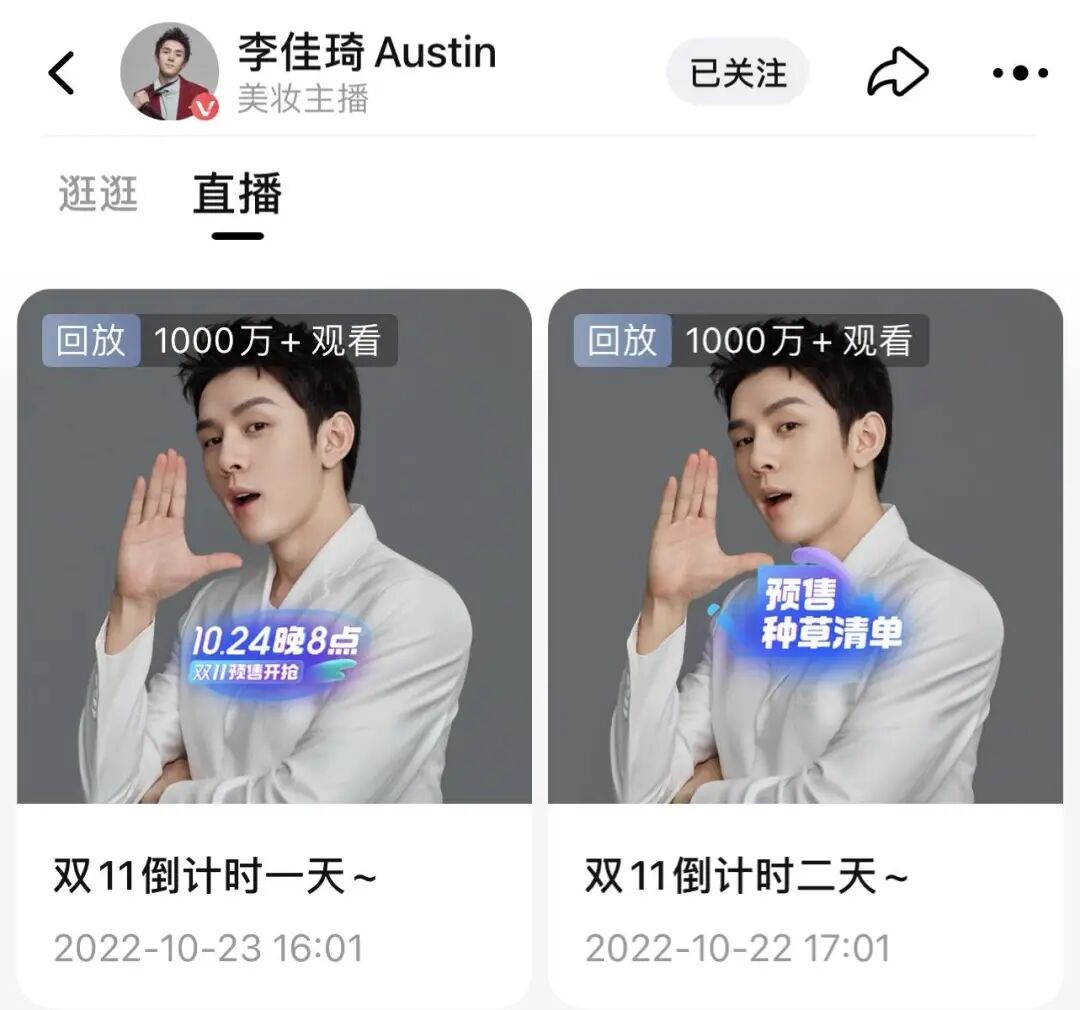Open 李佳琦 Austin's profile avatar

pos(169,72)
